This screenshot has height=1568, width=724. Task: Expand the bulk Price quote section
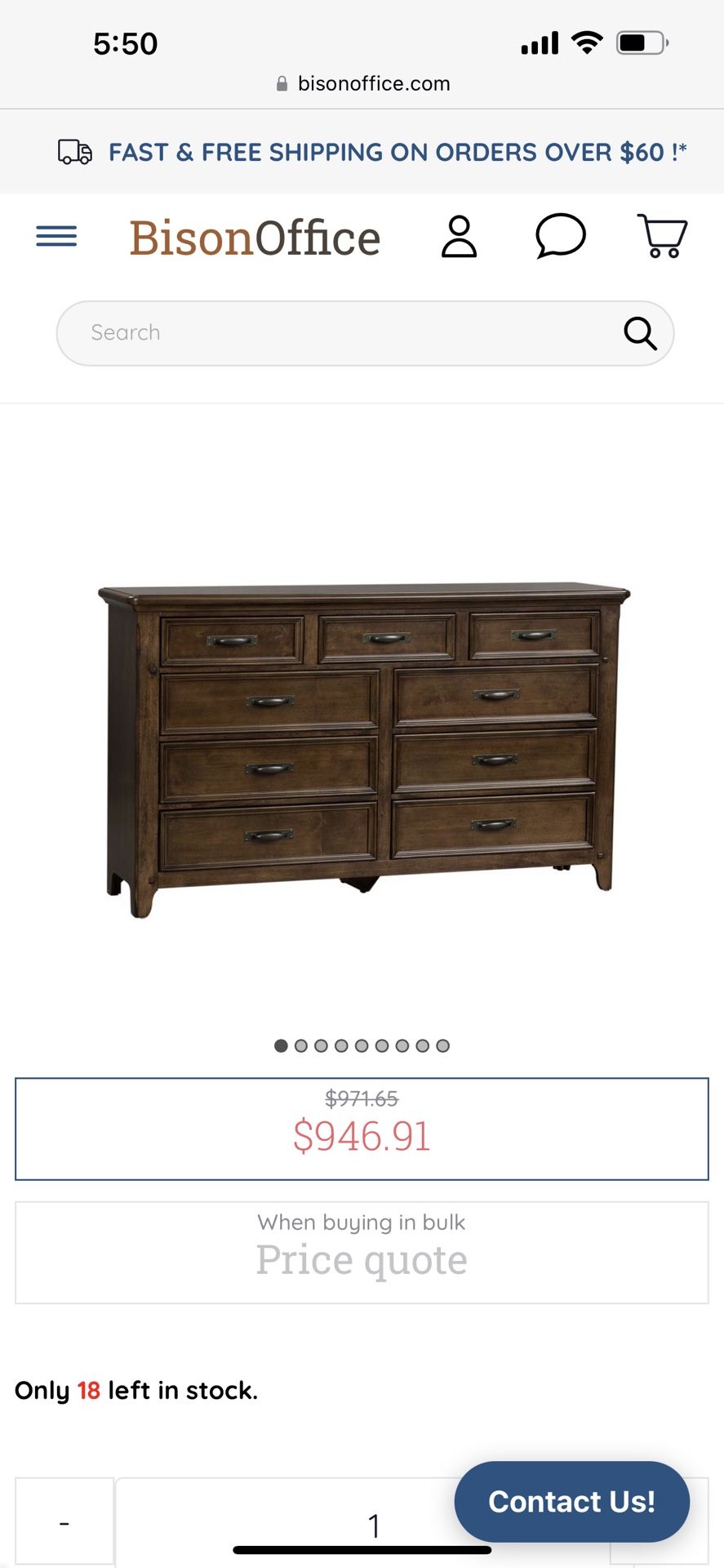point(362,1254)
